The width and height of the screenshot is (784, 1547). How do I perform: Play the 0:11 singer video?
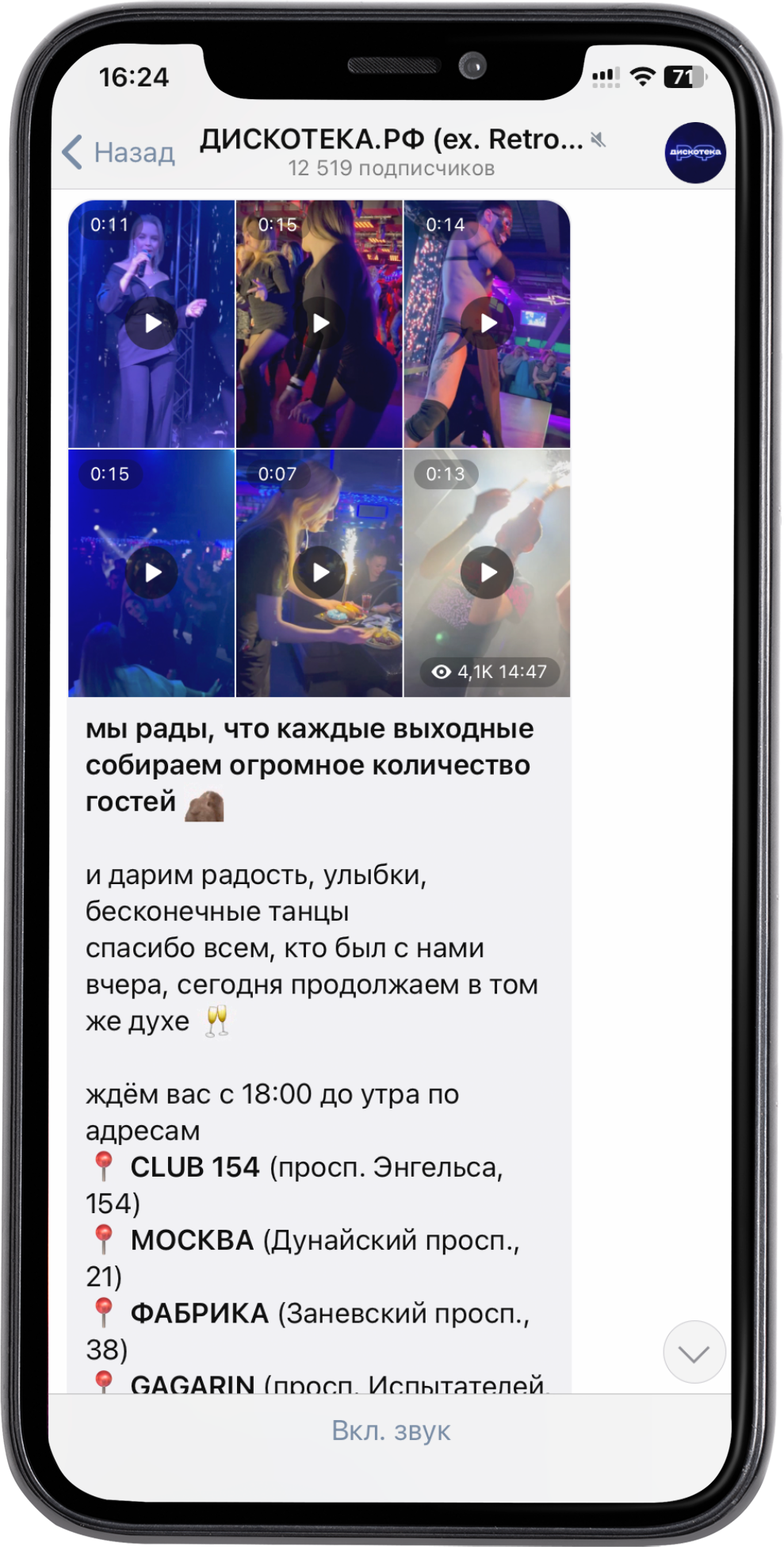pyautogui.click(x=151, y=324)
